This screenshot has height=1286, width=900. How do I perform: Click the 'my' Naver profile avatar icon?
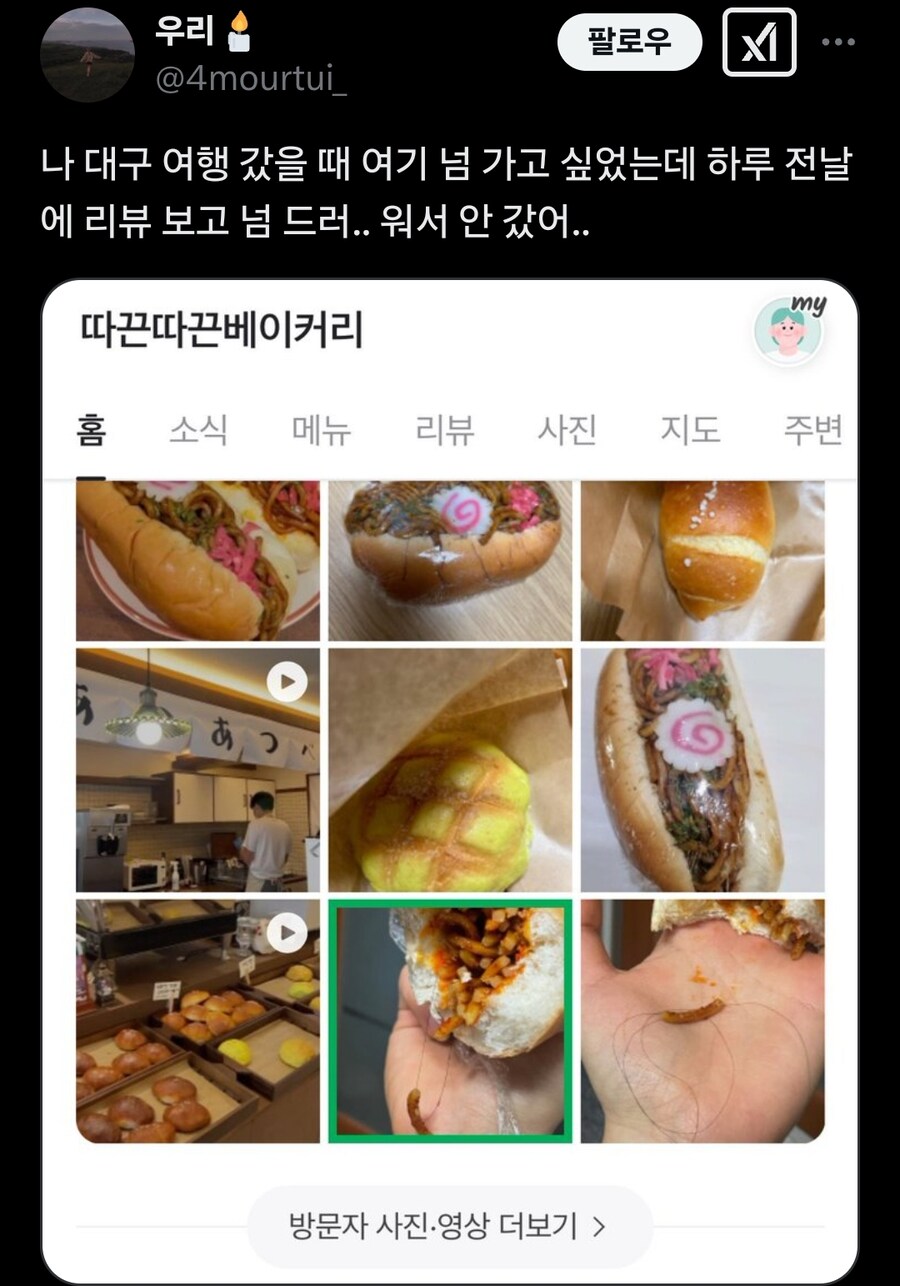tap(790, 333)
